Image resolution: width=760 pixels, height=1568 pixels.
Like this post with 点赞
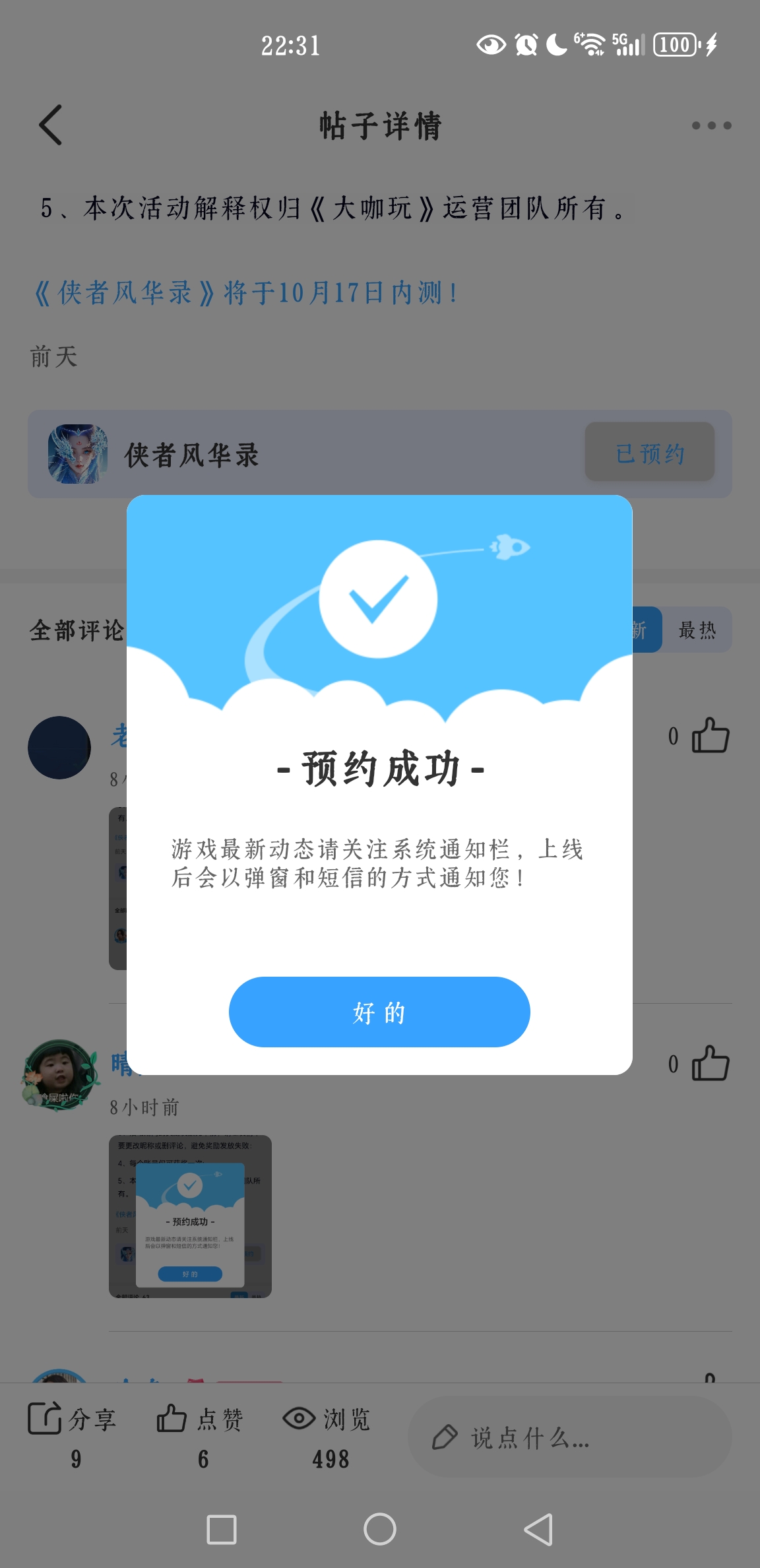201,1432
